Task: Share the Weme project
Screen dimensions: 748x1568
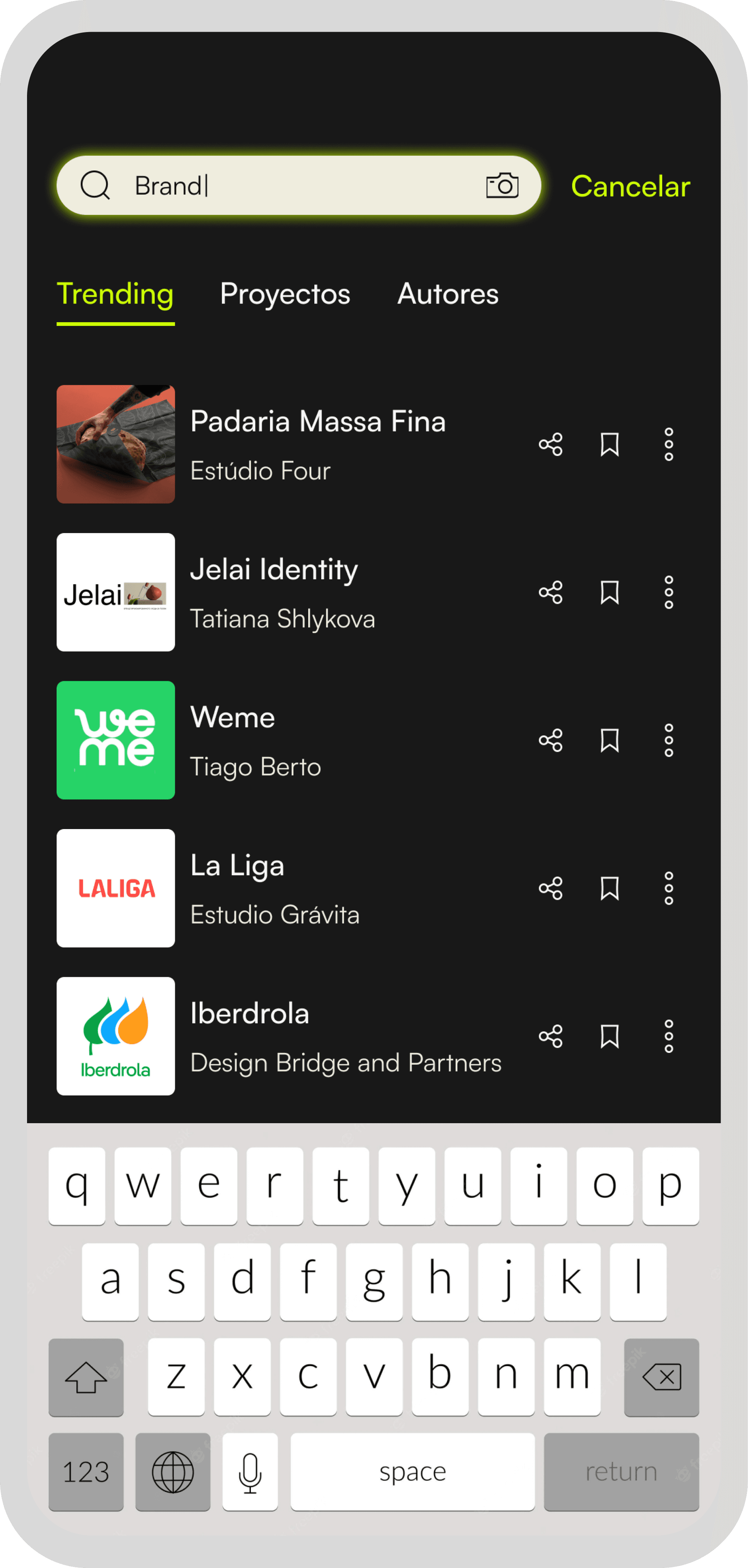Action: [x=551, y=740]
